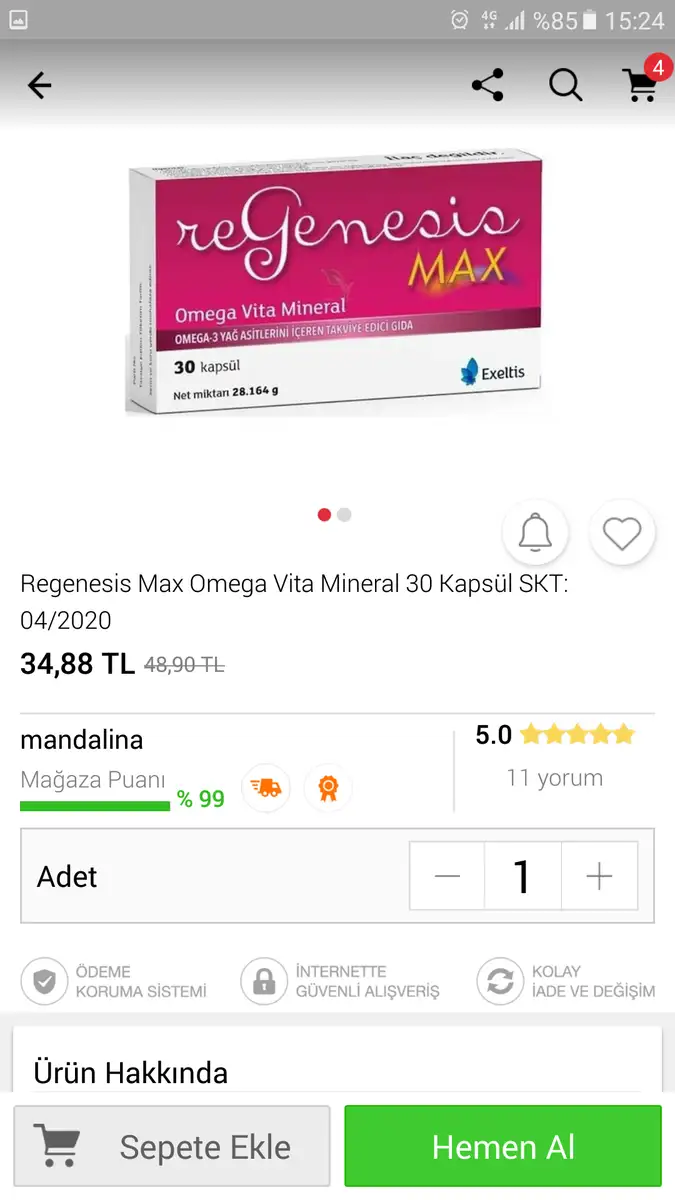Tap the price alert bell icon

tap(536, 533)
